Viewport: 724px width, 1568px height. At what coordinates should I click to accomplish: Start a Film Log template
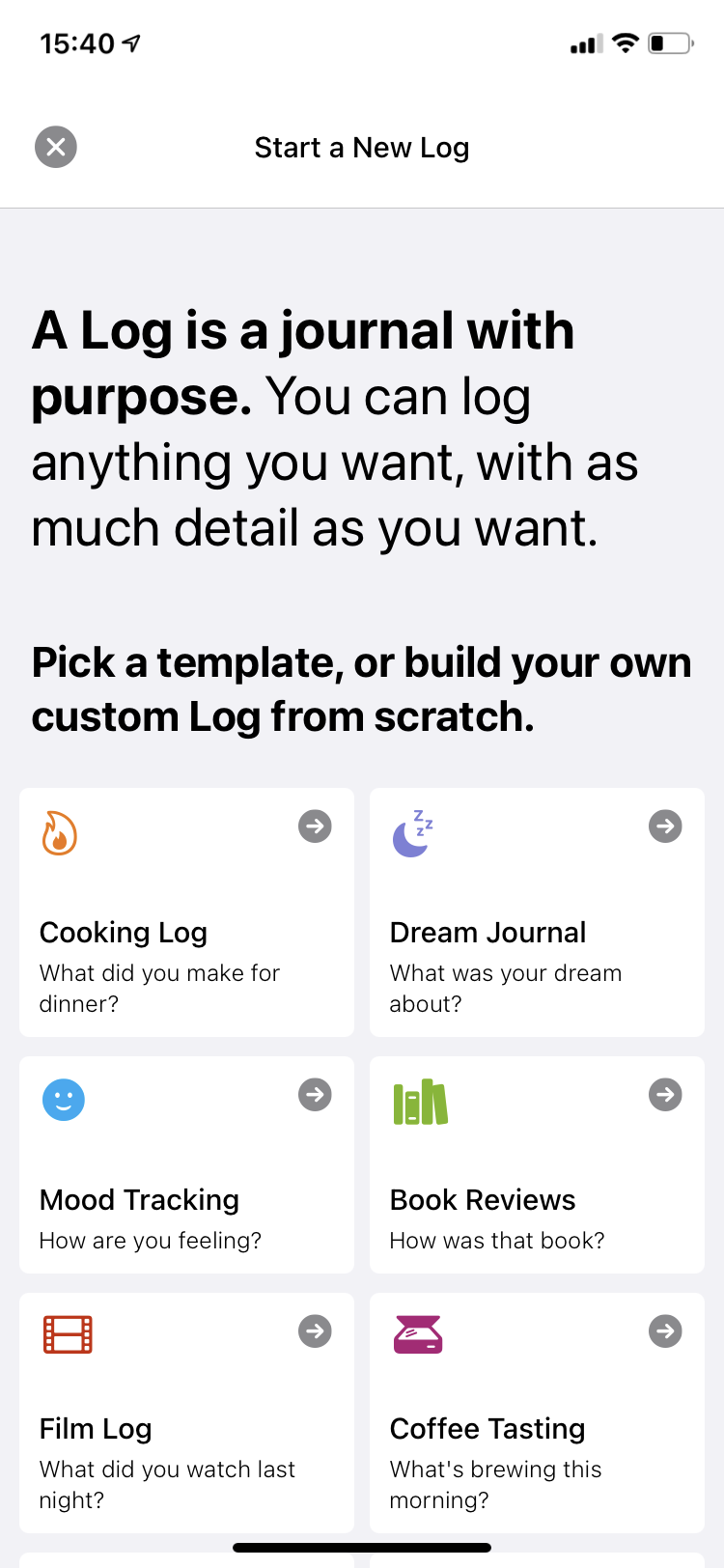click(186, 1413)
